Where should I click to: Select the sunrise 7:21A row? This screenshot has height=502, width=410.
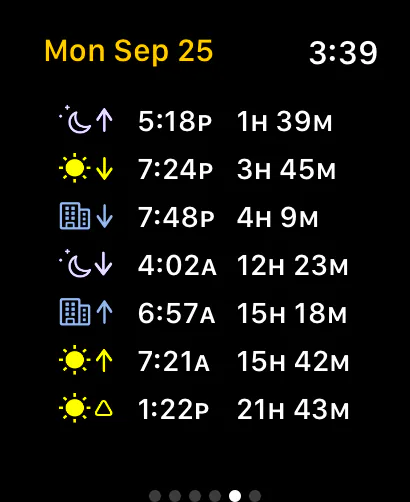click(x=204, y=361)
